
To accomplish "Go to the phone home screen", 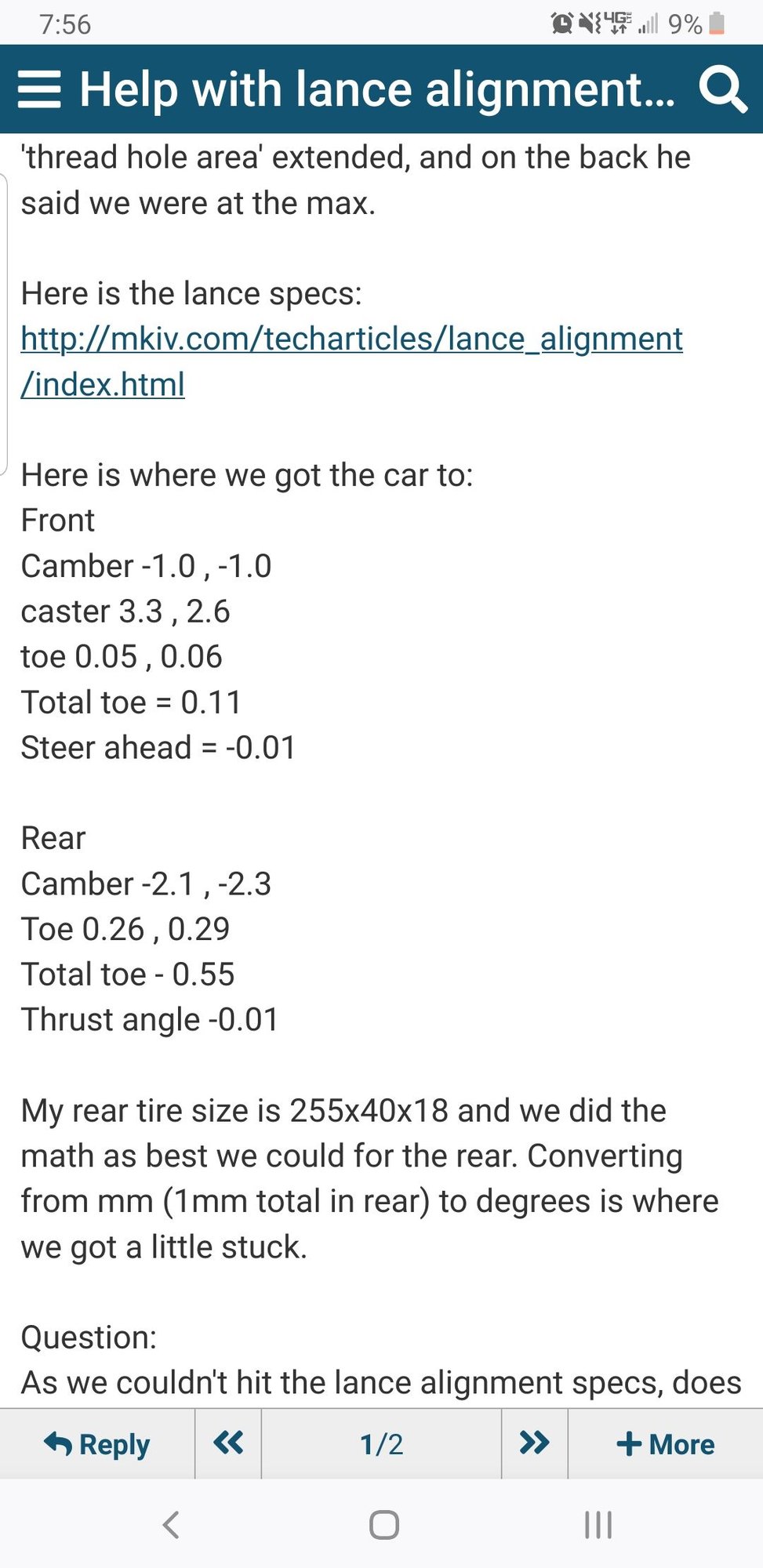I will [x=383, y=1525].
